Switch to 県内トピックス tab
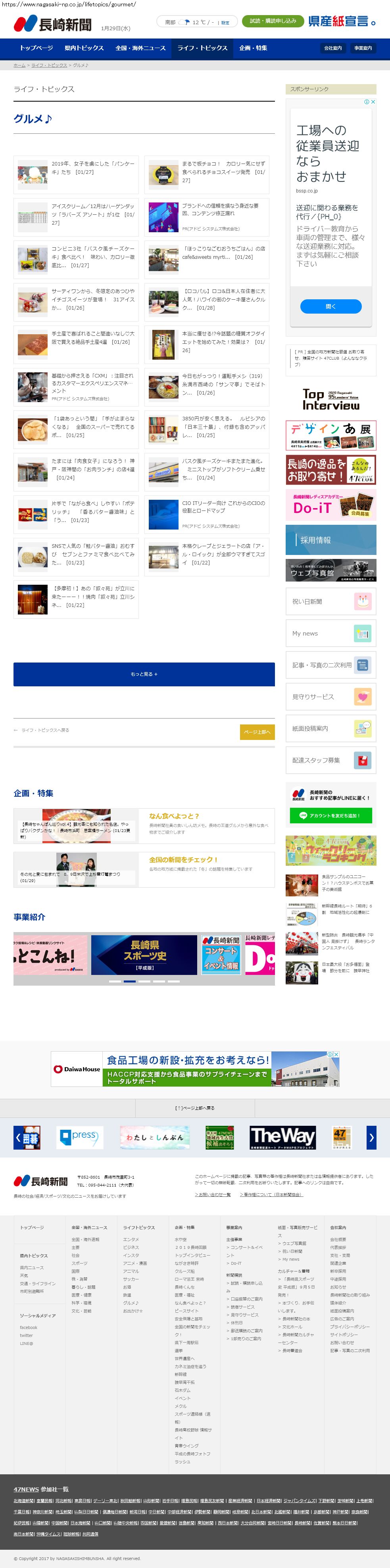Screen dimensions: 390x1568 tap(84, 48)
